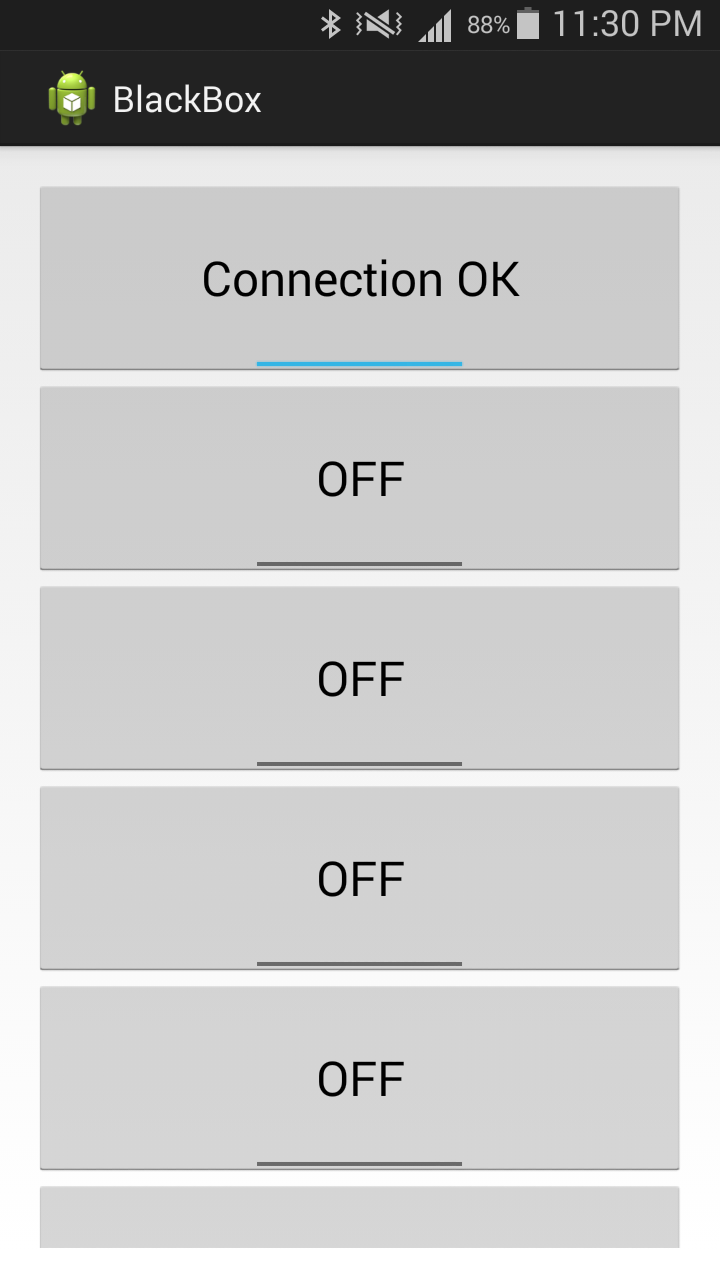This screenshot has width=720, height=1280.
Task: Turn on the OFF toggle right below Connection OK
Action: click(x=360, y=478)
